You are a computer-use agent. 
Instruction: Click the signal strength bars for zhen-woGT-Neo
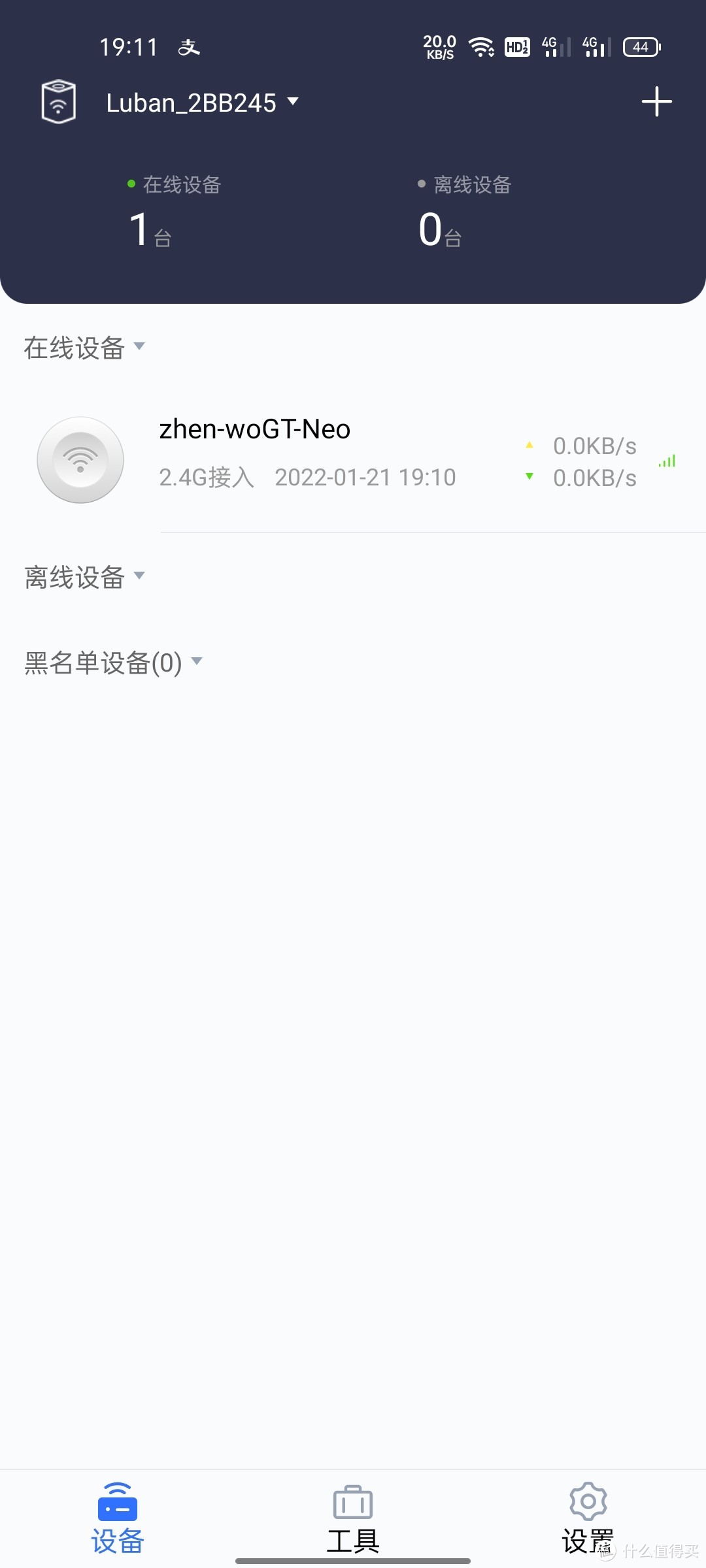(x=667, y=461)
